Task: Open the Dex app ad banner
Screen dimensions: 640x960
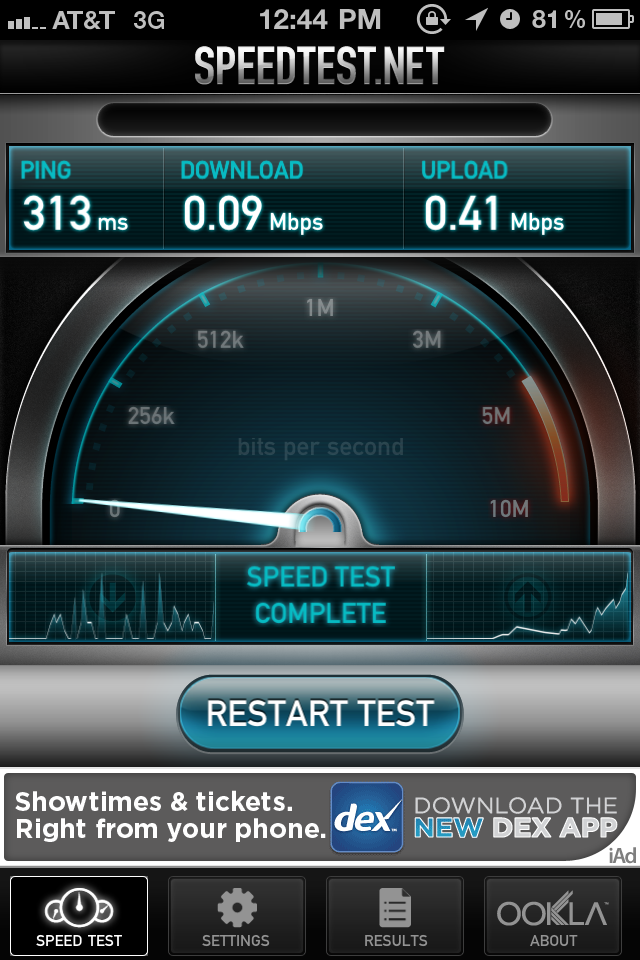Action: click(320, 816)
